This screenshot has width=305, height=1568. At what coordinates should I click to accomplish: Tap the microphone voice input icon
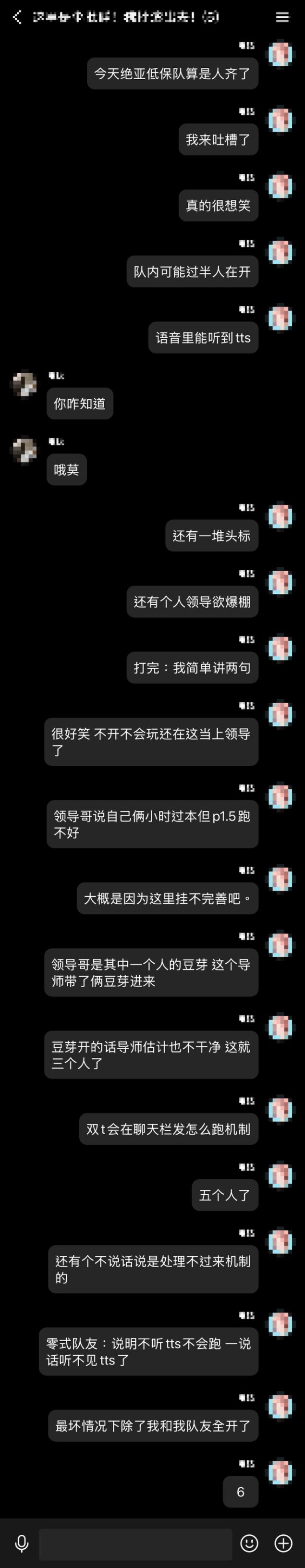click(22, 1543)
